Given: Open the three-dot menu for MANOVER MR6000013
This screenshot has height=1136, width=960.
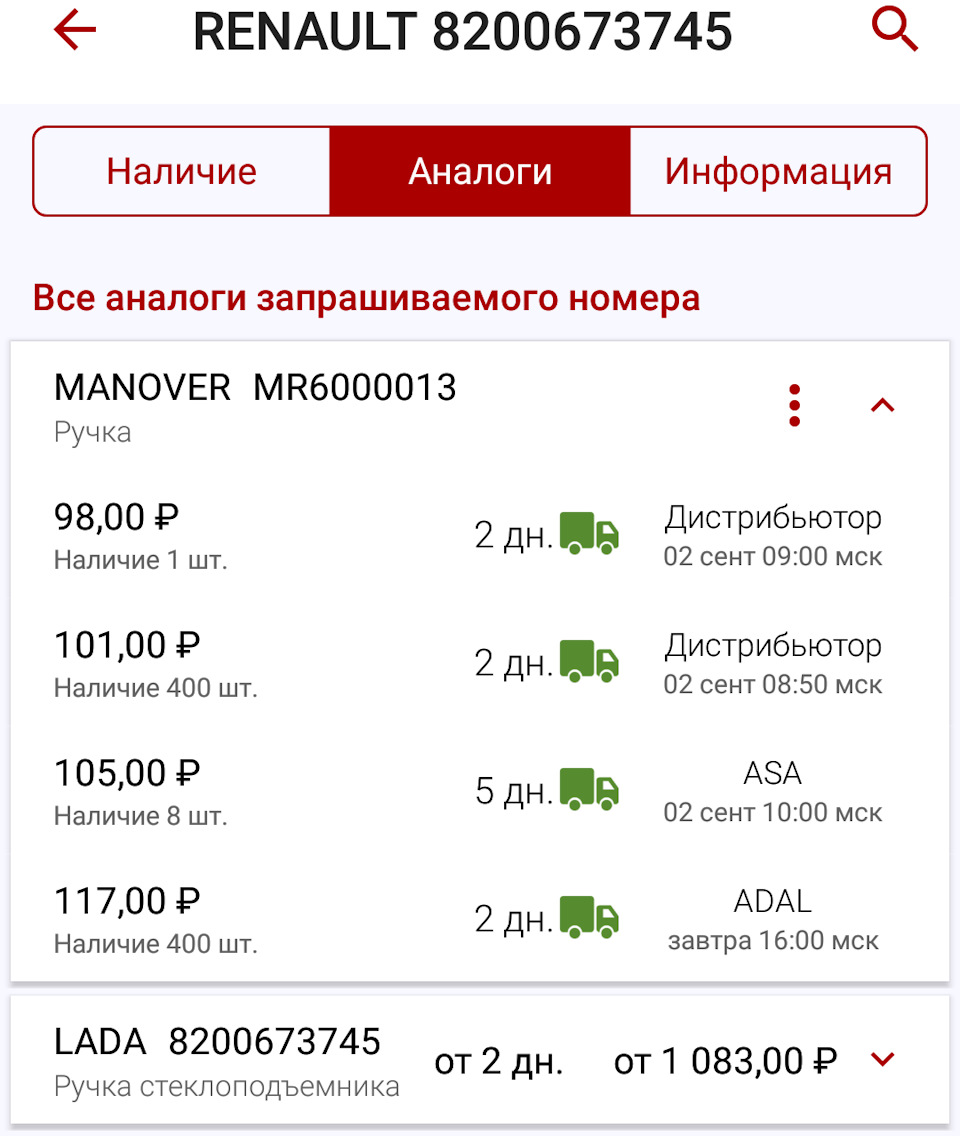Looking at the screenshot, I should tap(794, 406).
